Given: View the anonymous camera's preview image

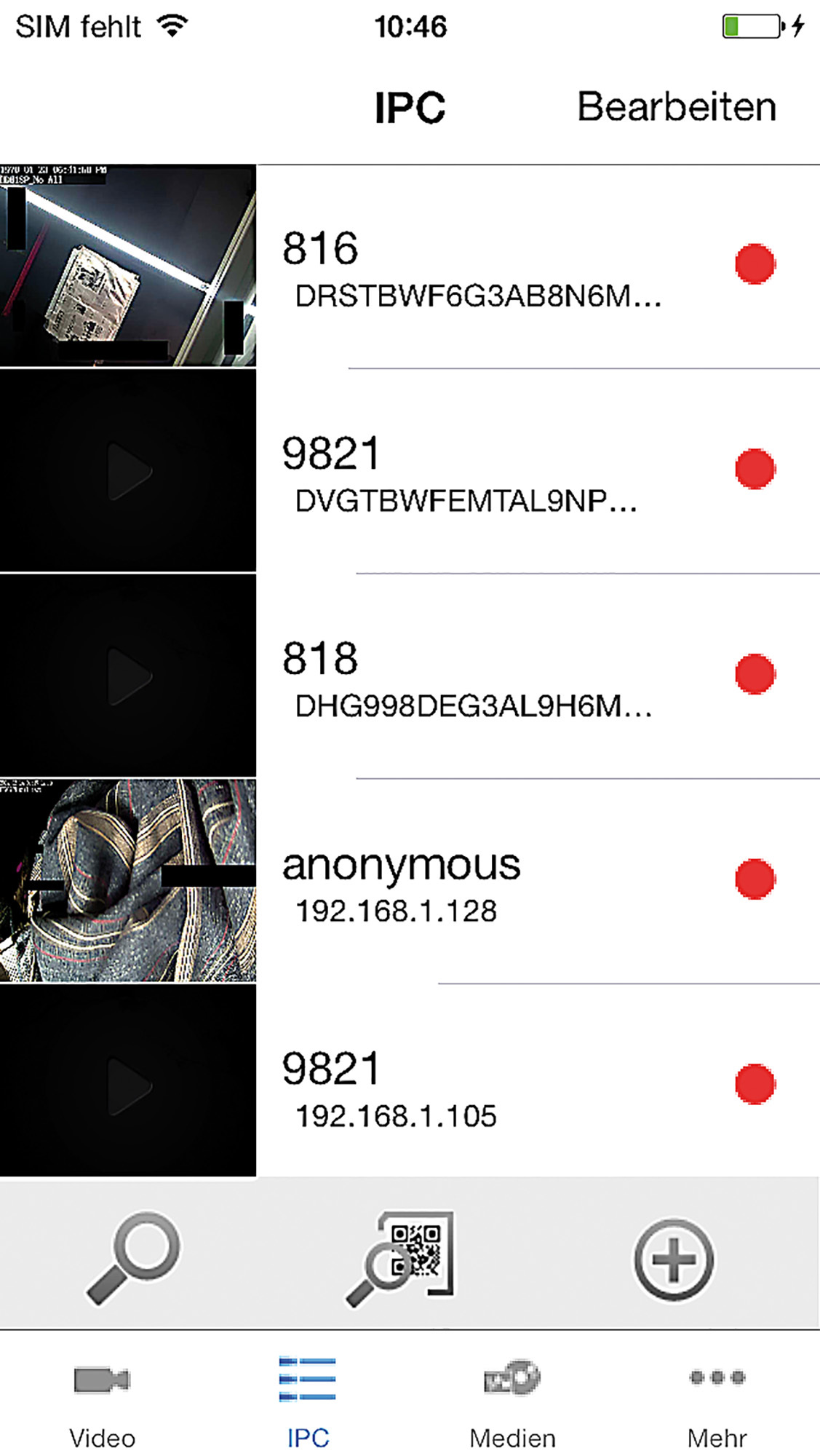Looking at the screenshot, I should [x=127, y=881].
